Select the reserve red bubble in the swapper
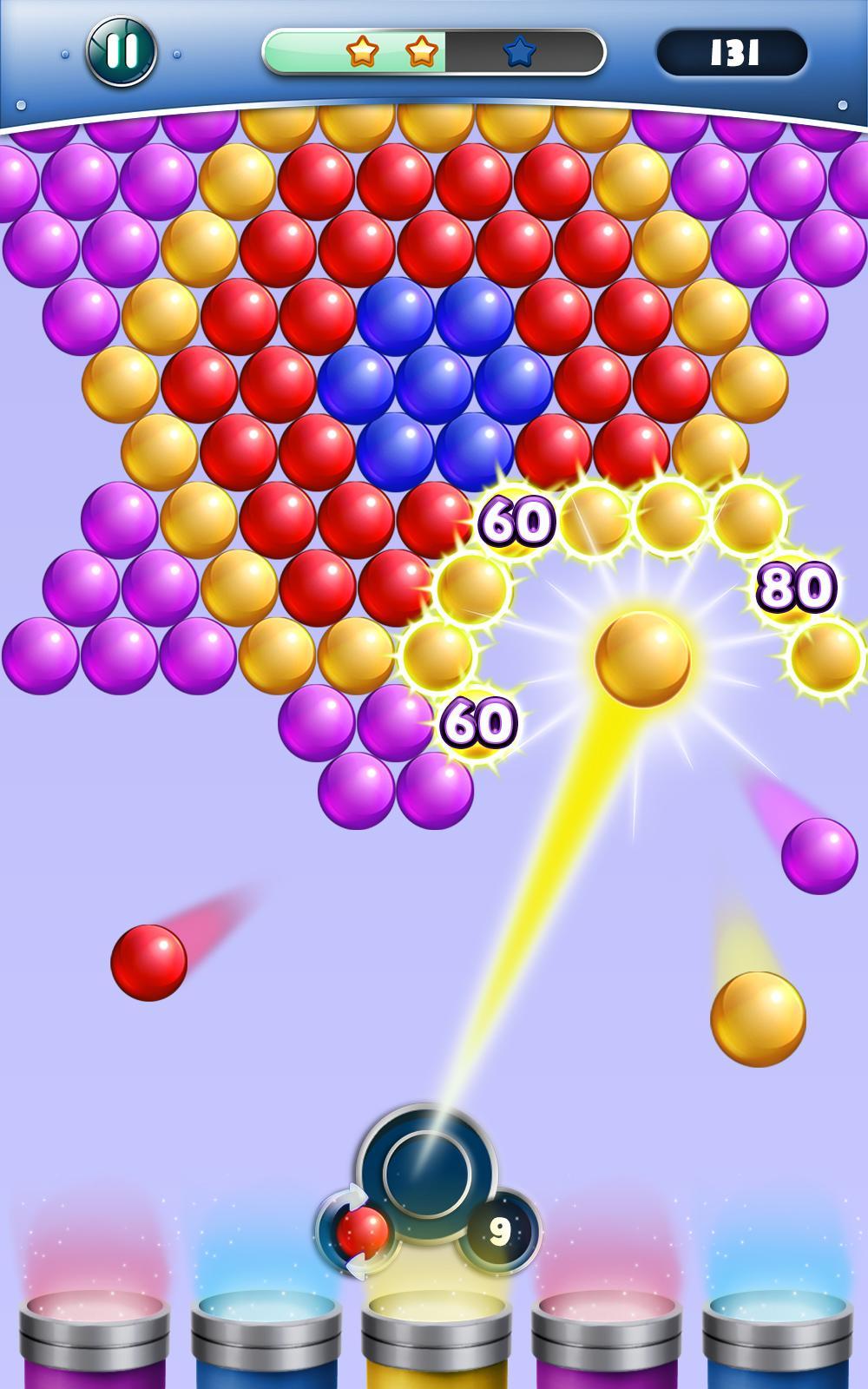868x1389 pixels. click(366, 1231)
